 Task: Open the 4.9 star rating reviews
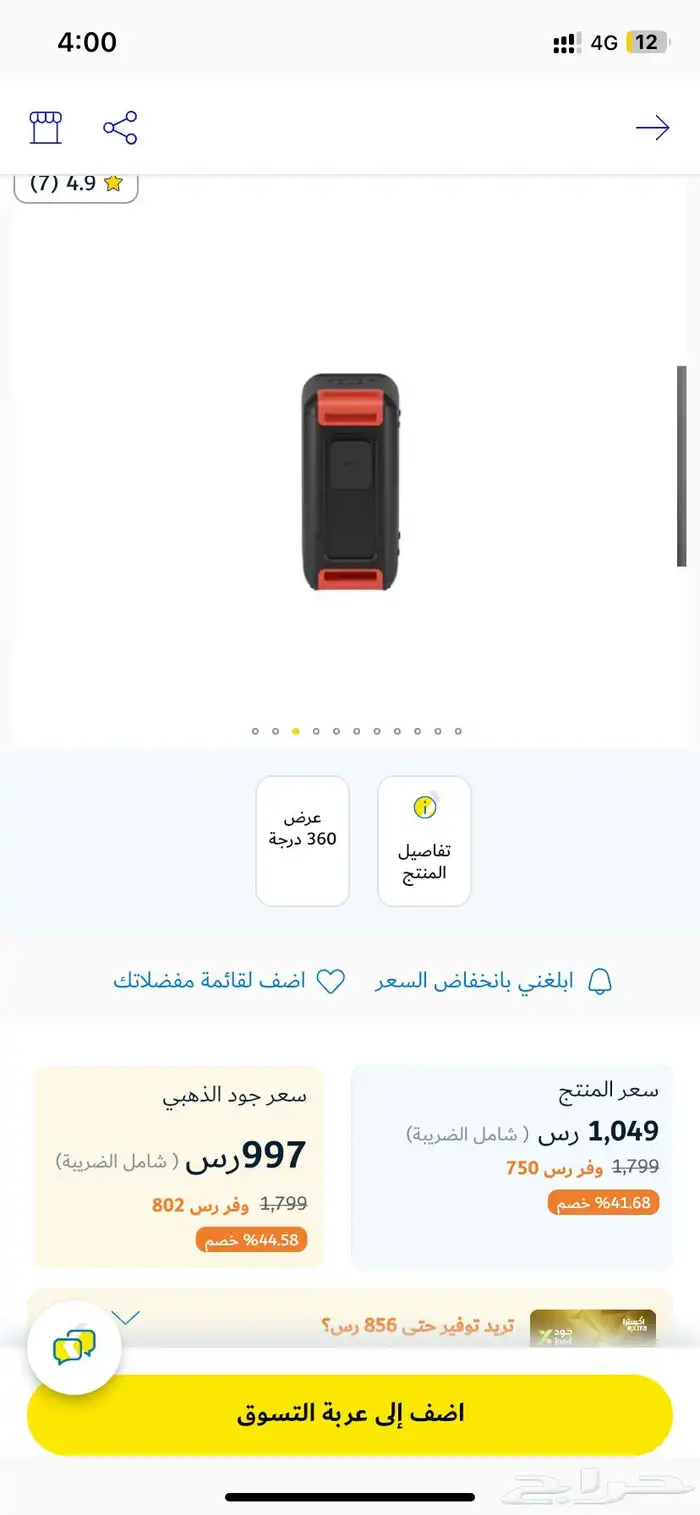pyautogui.click(x=76, y=184)
